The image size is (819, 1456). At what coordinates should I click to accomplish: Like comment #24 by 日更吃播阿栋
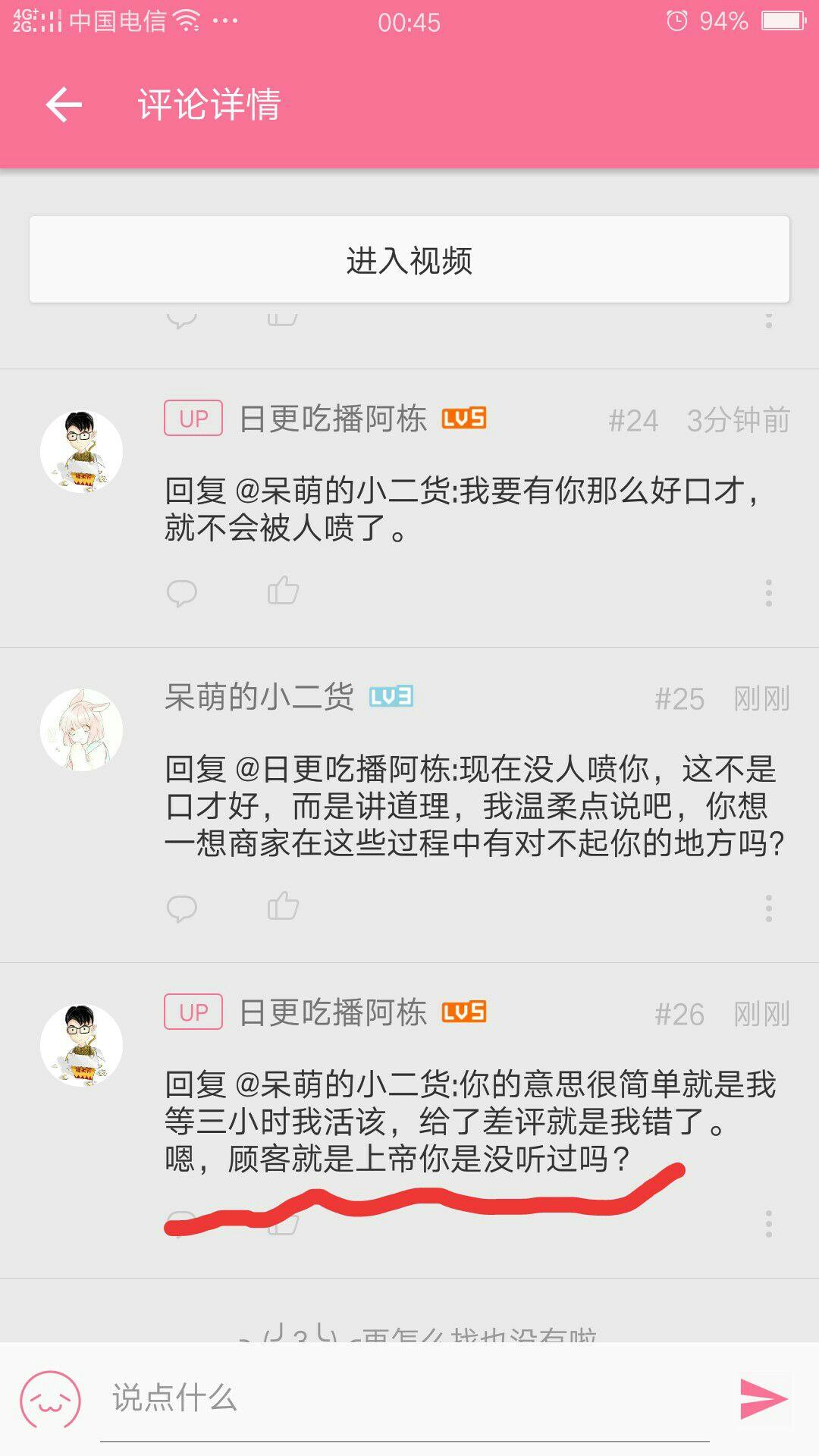click(283, 591)
